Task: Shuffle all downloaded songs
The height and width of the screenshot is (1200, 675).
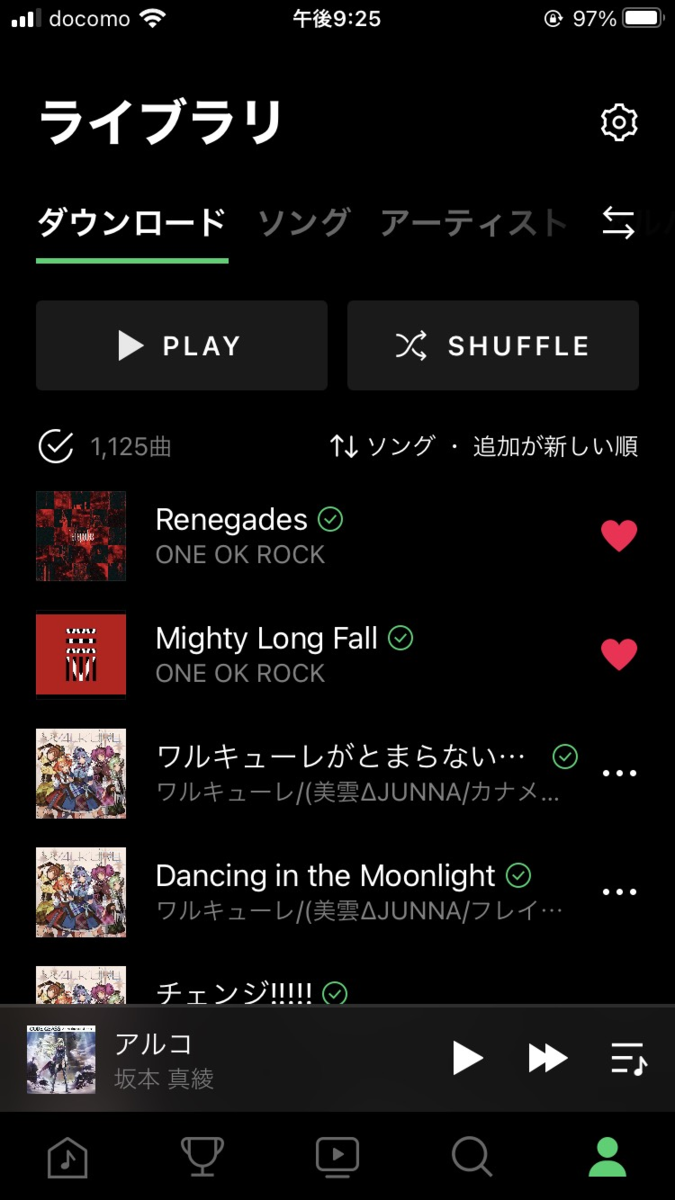Action: point(493,345)
